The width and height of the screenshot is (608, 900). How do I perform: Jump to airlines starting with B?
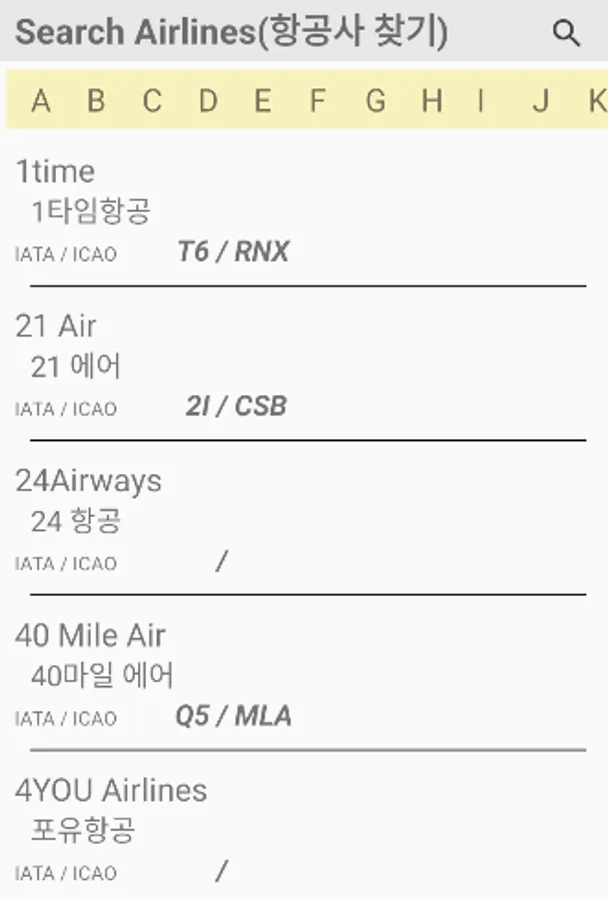tap(96, 100)
